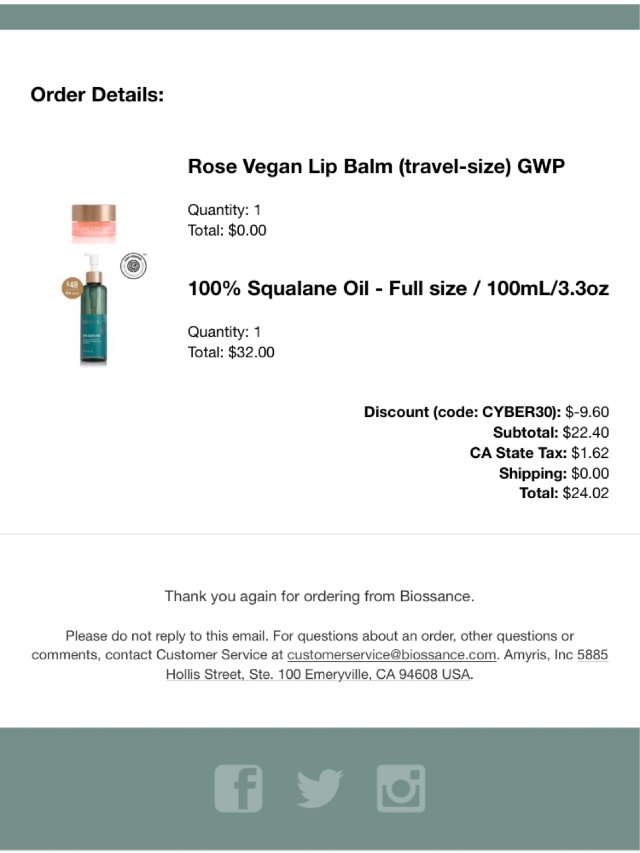640x853 pixels.
Task: Open Biossance Instagram icon
Action: tap(401, 788)
